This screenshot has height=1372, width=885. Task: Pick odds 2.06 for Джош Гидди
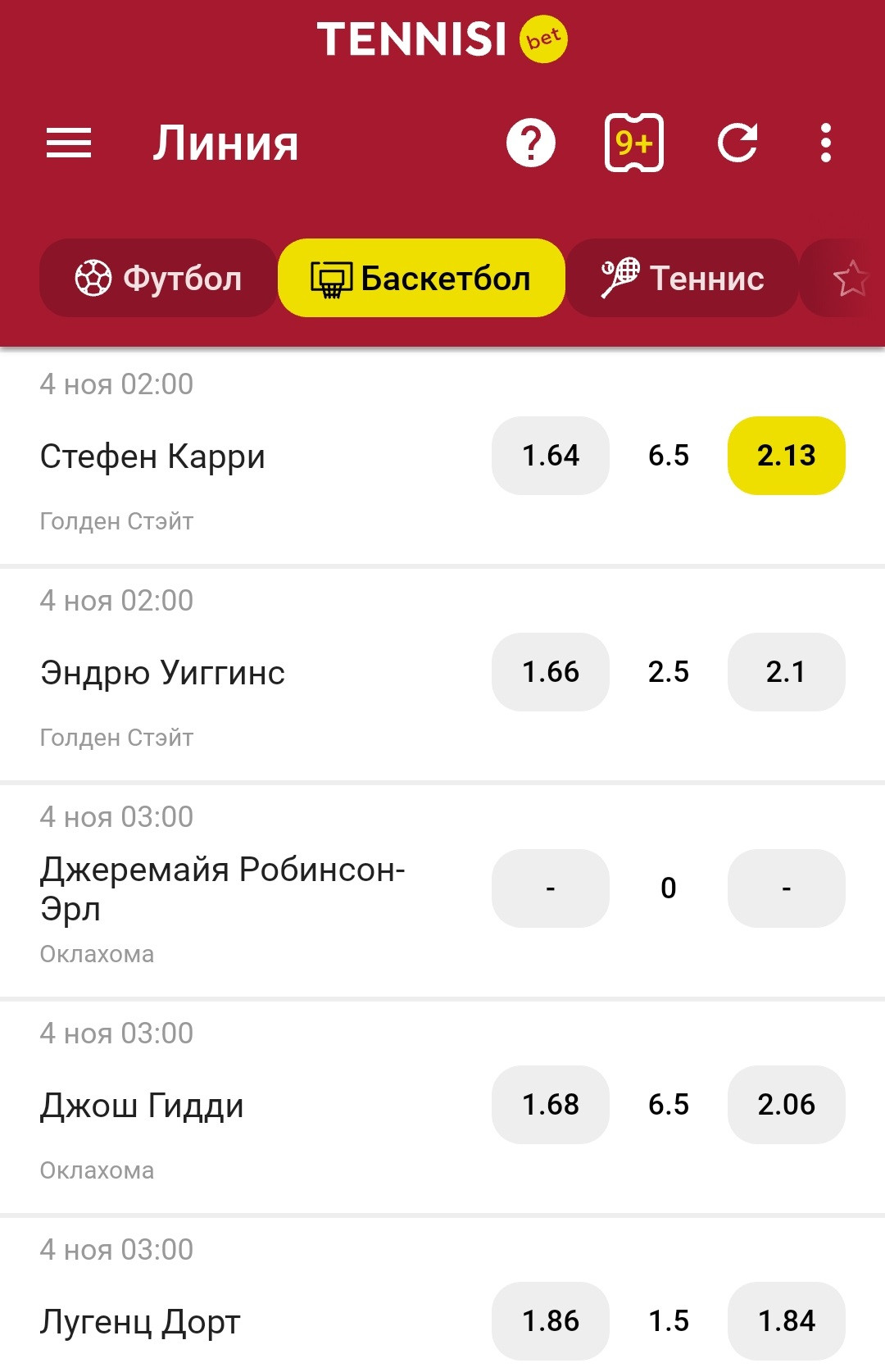(786, 1105)
